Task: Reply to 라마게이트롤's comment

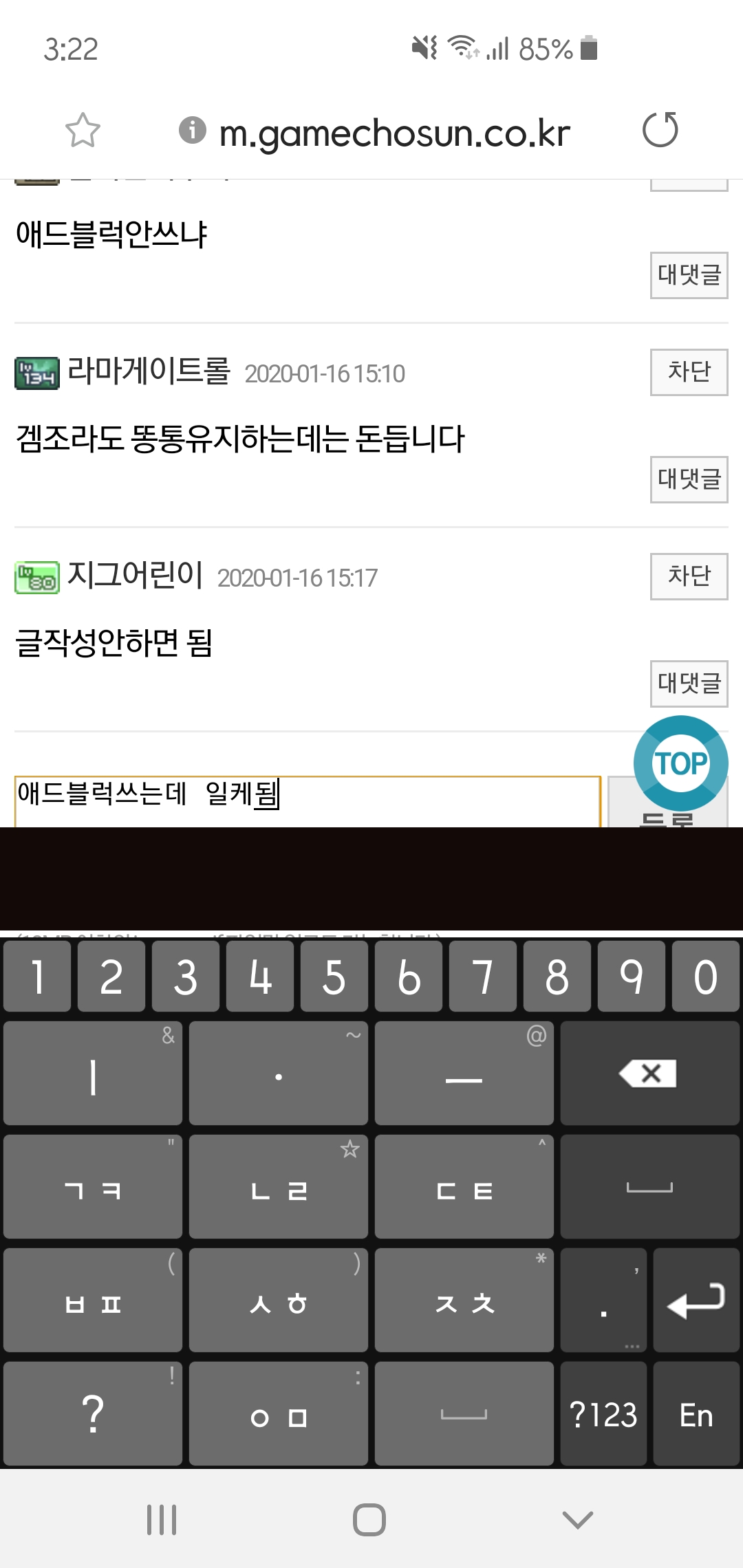Action: pos(689,479)
